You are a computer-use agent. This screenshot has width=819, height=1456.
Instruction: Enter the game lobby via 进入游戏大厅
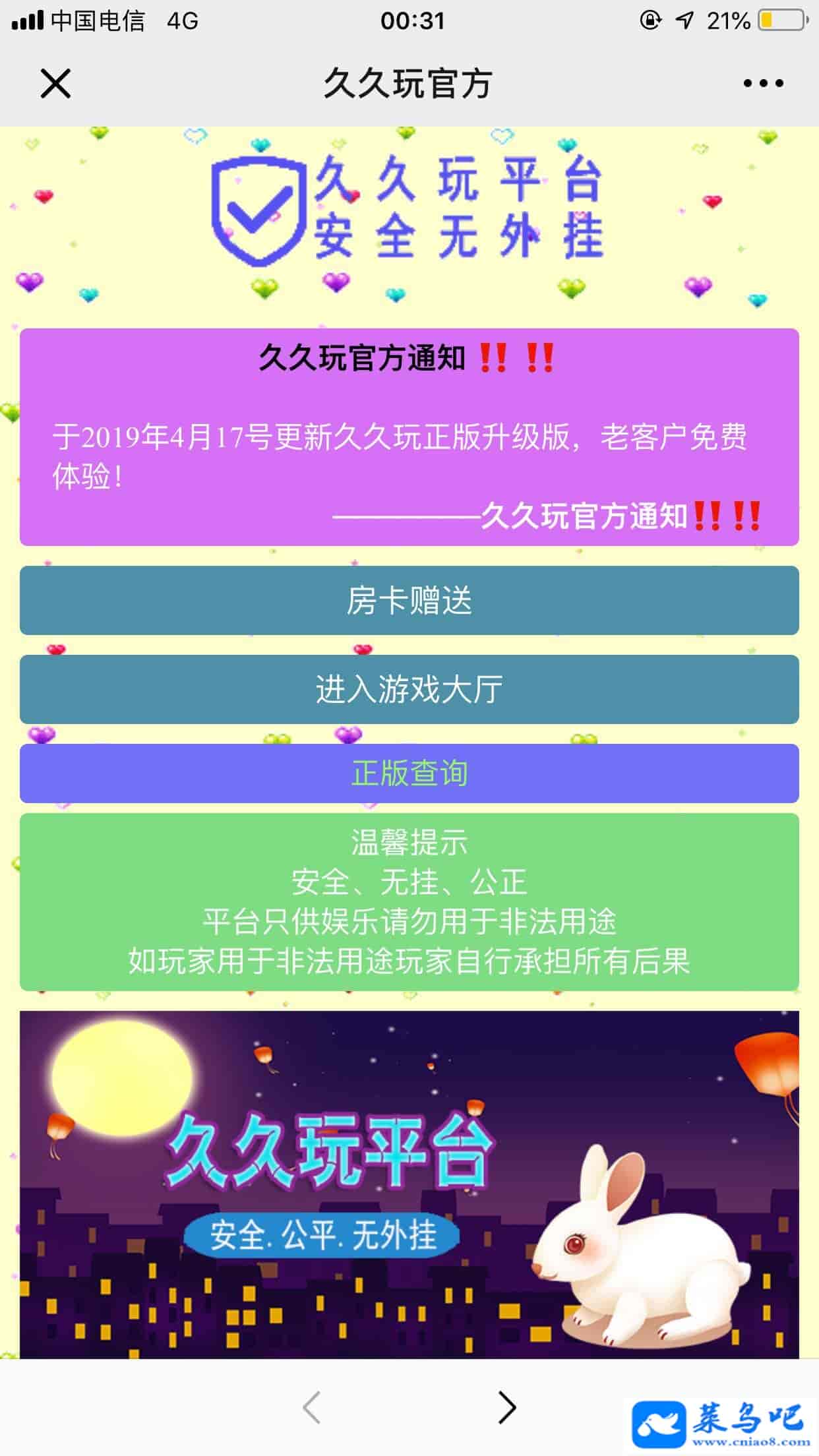click(x=409, y=689)
